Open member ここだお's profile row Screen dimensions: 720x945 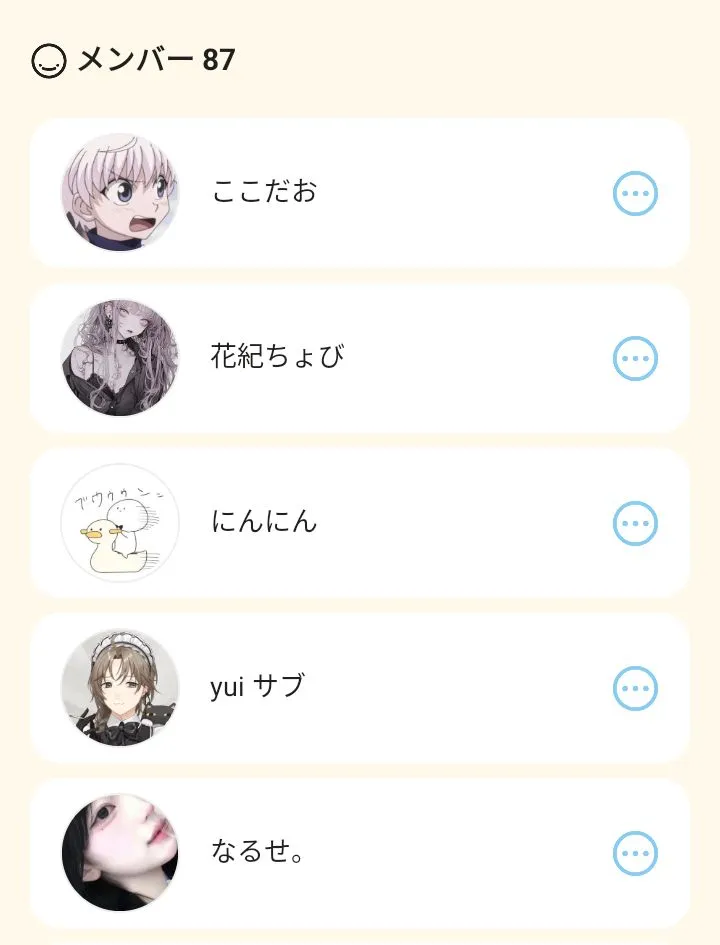point(265,192)
